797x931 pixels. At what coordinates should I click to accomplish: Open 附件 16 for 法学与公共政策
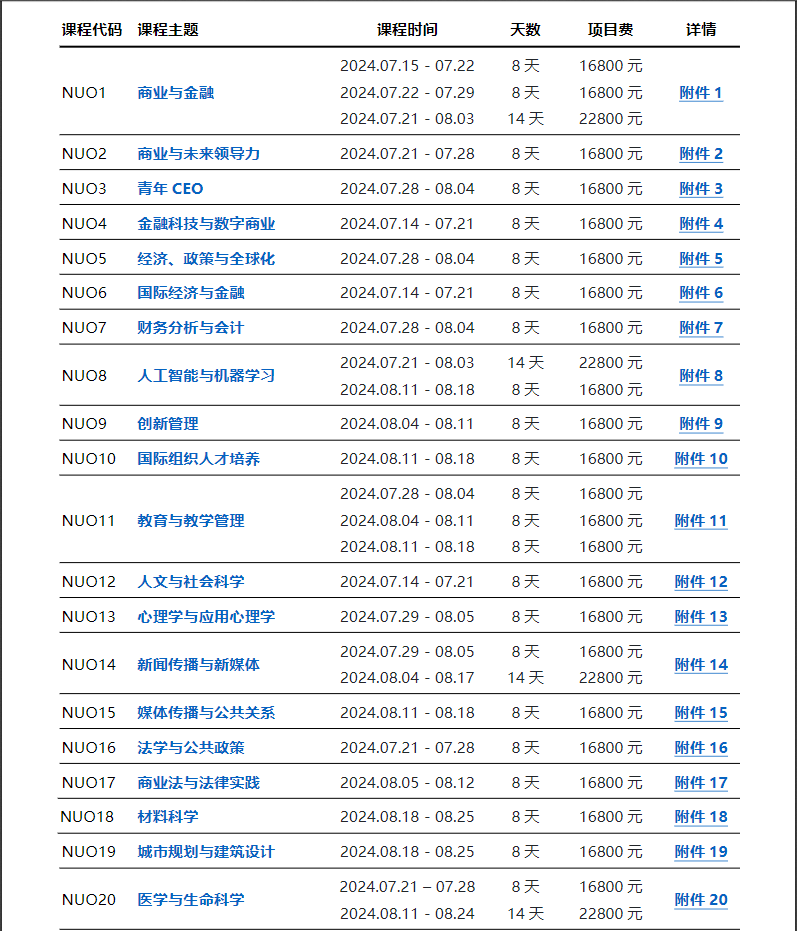(700, 748)
